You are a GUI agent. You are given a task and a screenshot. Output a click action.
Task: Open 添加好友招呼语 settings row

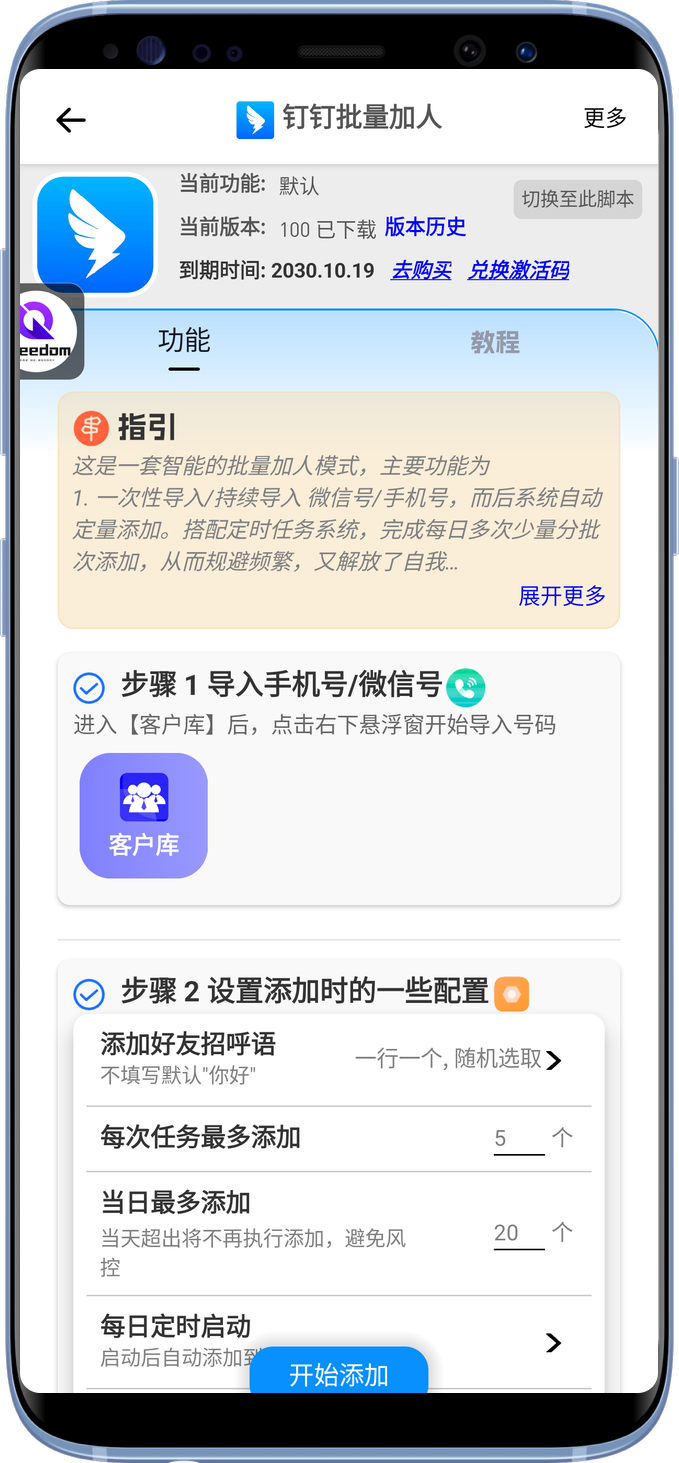coord(339,1059)
